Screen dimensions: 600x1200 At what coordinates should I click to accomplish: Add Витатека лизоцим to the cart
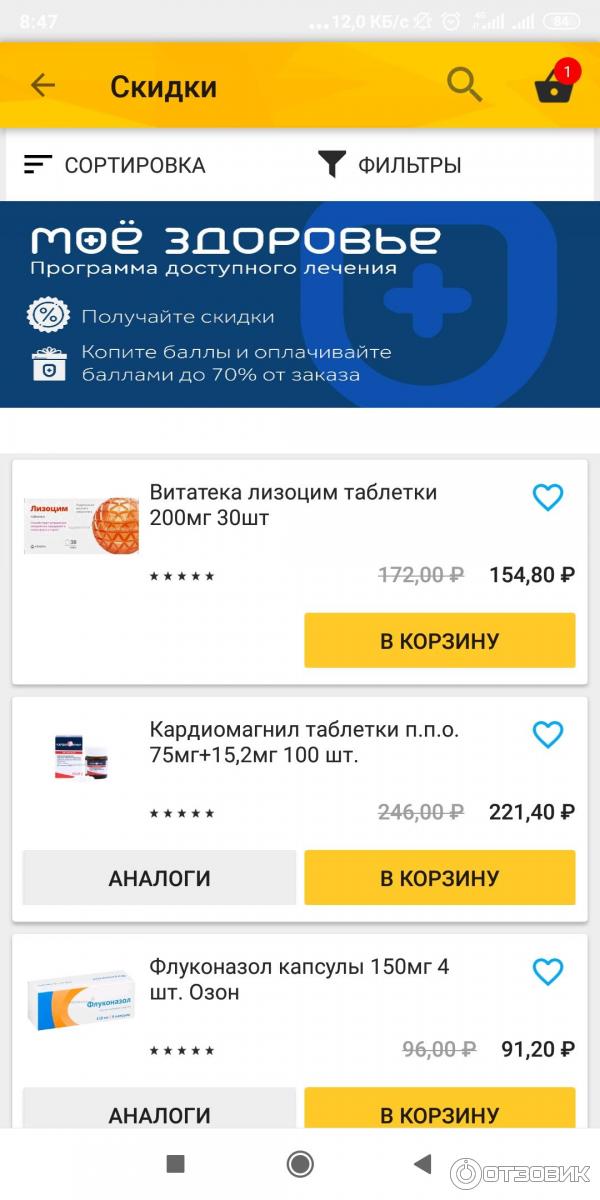[439, 641]
